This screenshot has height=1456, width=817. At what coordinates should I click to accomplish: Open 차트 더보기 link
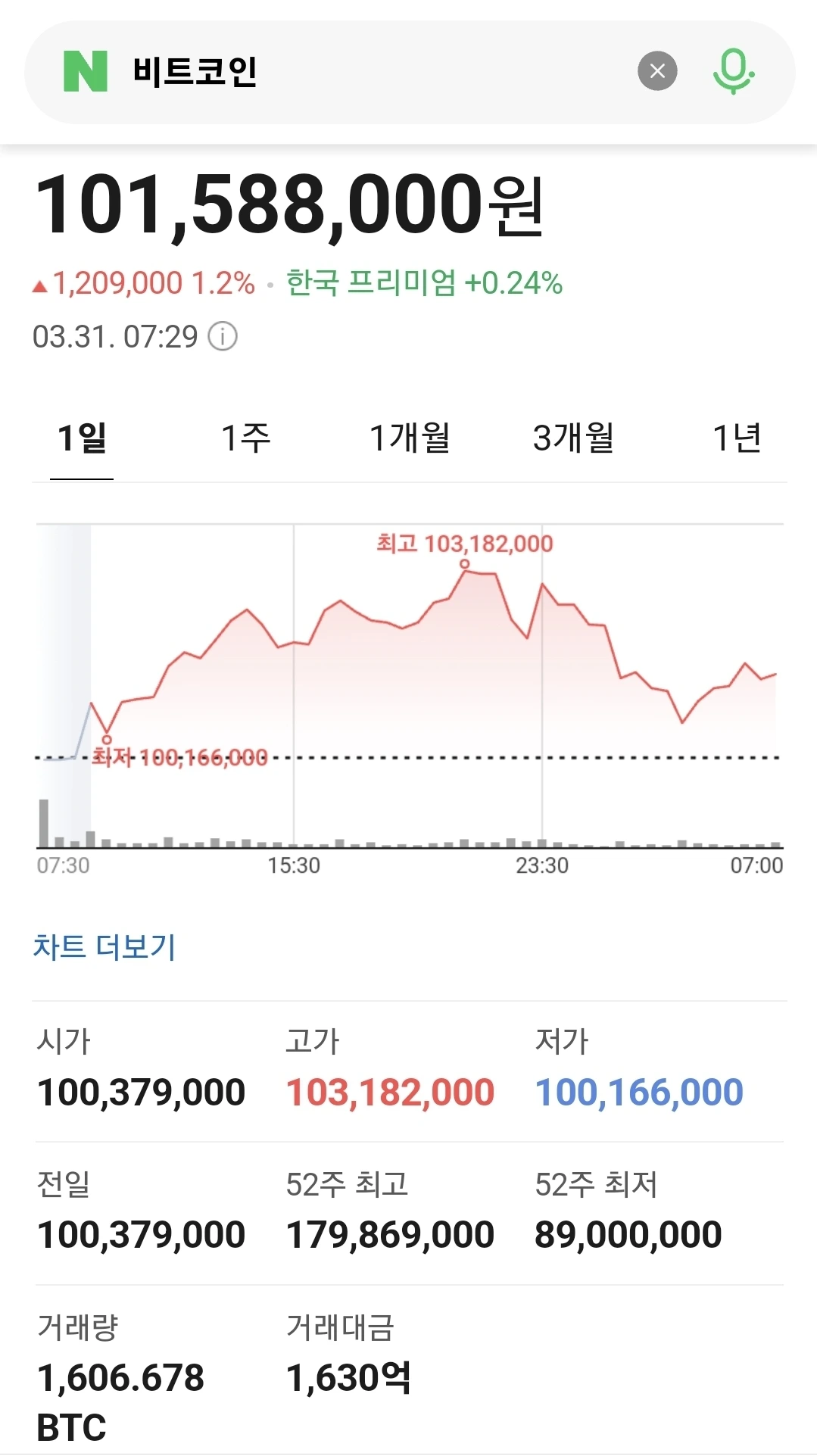coord(104,947)
